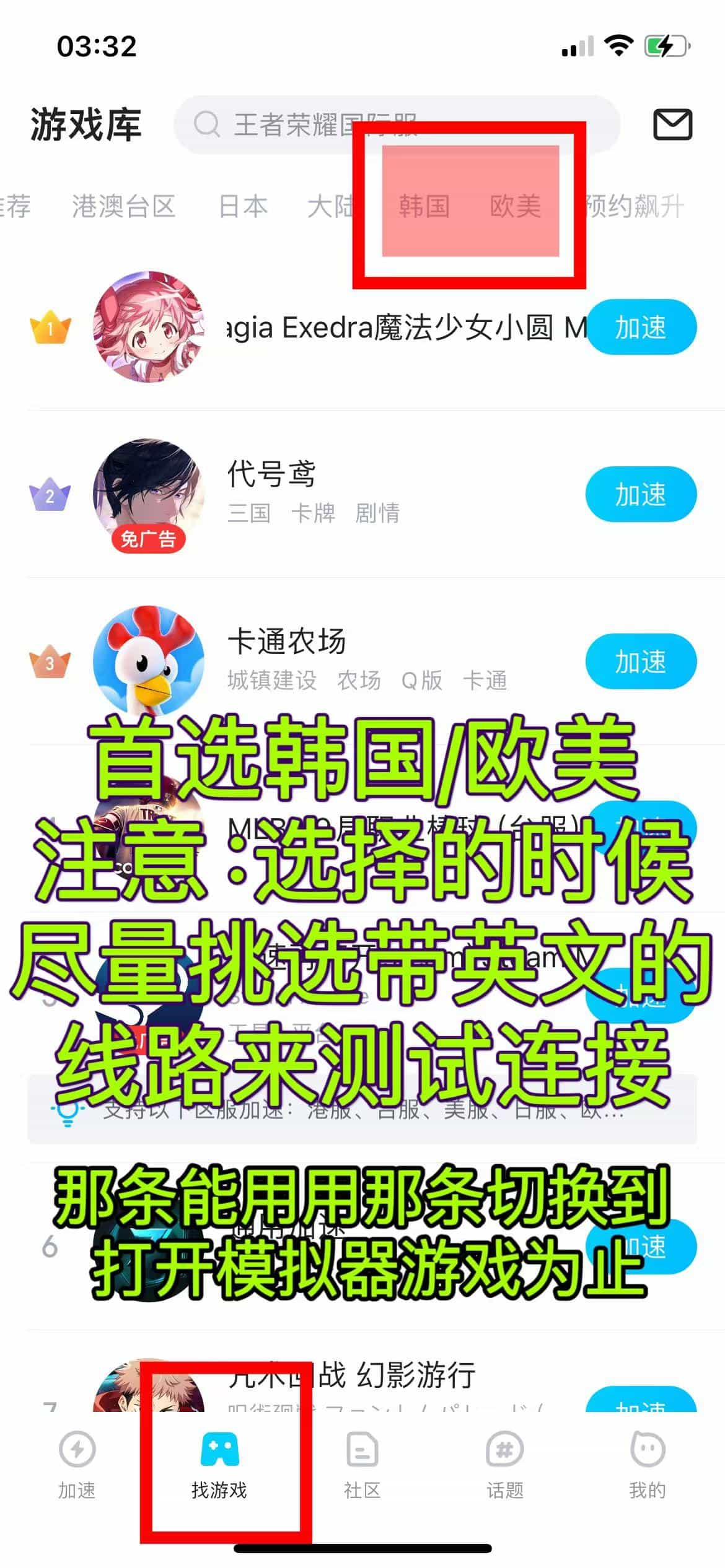Select the 韩国 region tab
The width and height of the screenshot is (725, 1568).
coord(424,206)
